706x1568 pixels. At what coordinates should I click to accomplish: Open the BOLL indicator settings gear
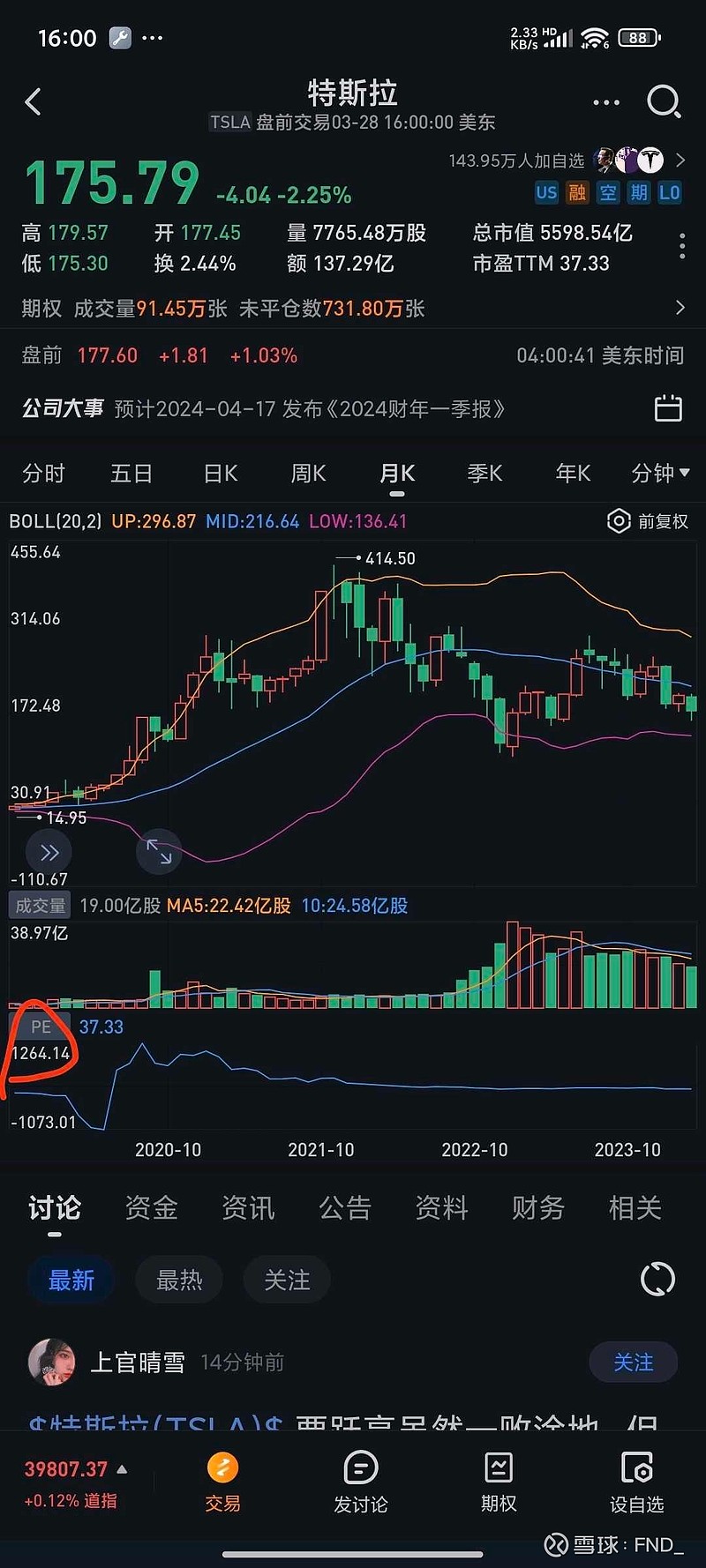619,521
